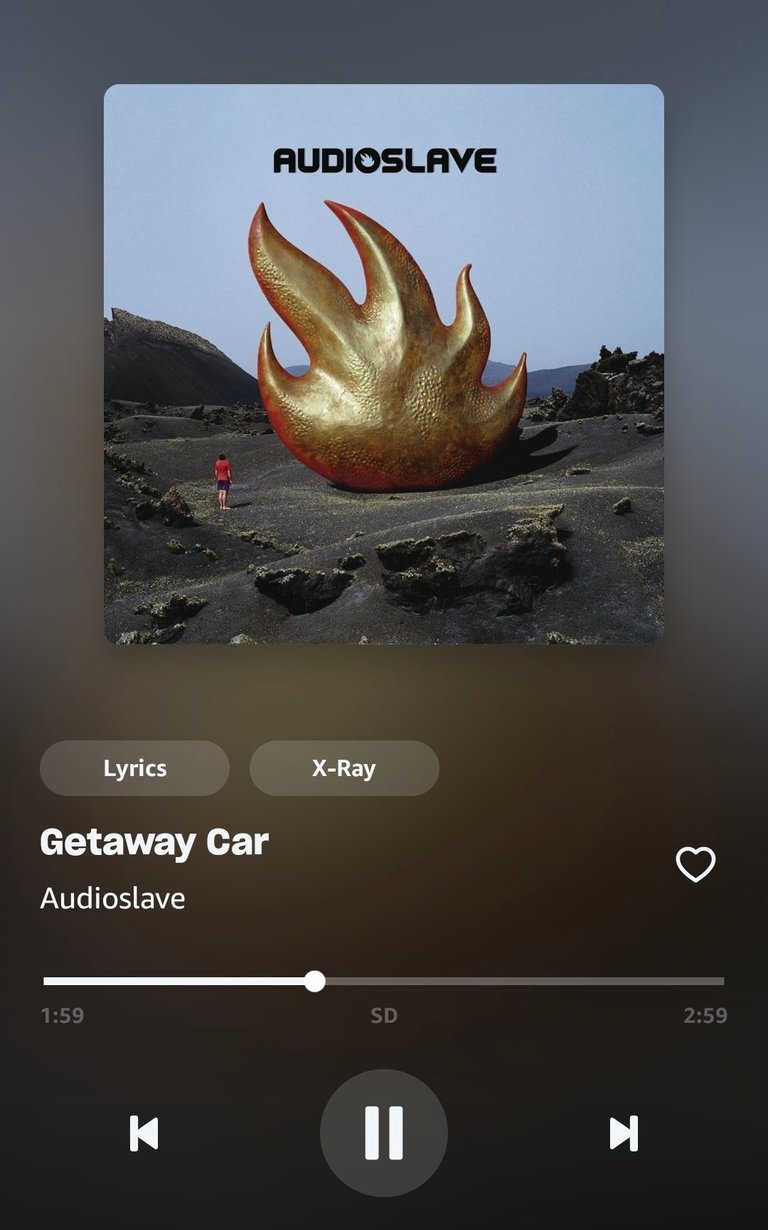Skip to the next track
Screen dimensions: 768x1230
tap(624, 1133)
